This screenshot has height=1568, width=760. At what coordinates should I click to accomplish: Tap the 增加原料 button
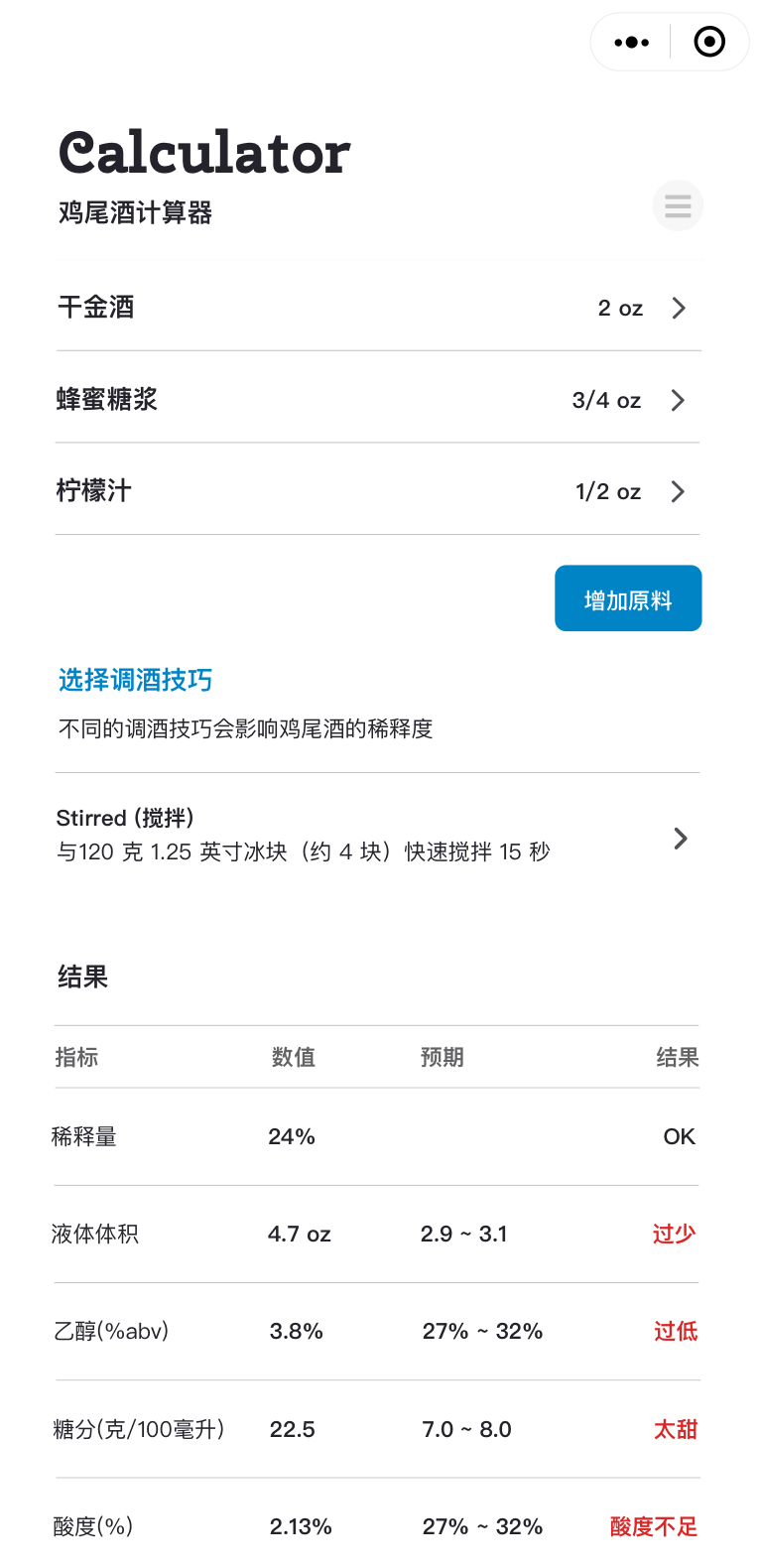tap(628, 598)
